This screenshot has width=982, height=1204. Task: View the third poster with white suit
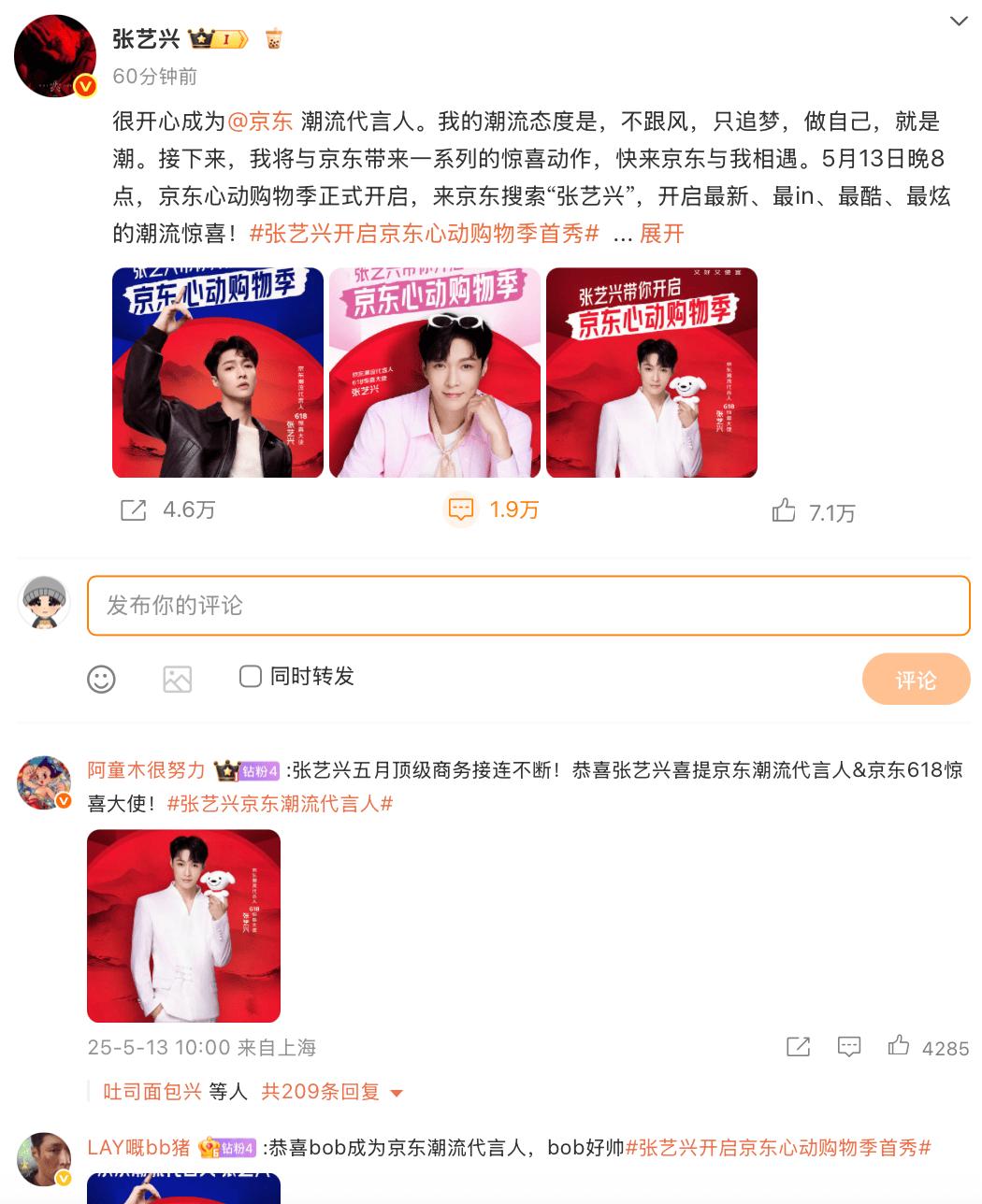(x=651, y=373)
